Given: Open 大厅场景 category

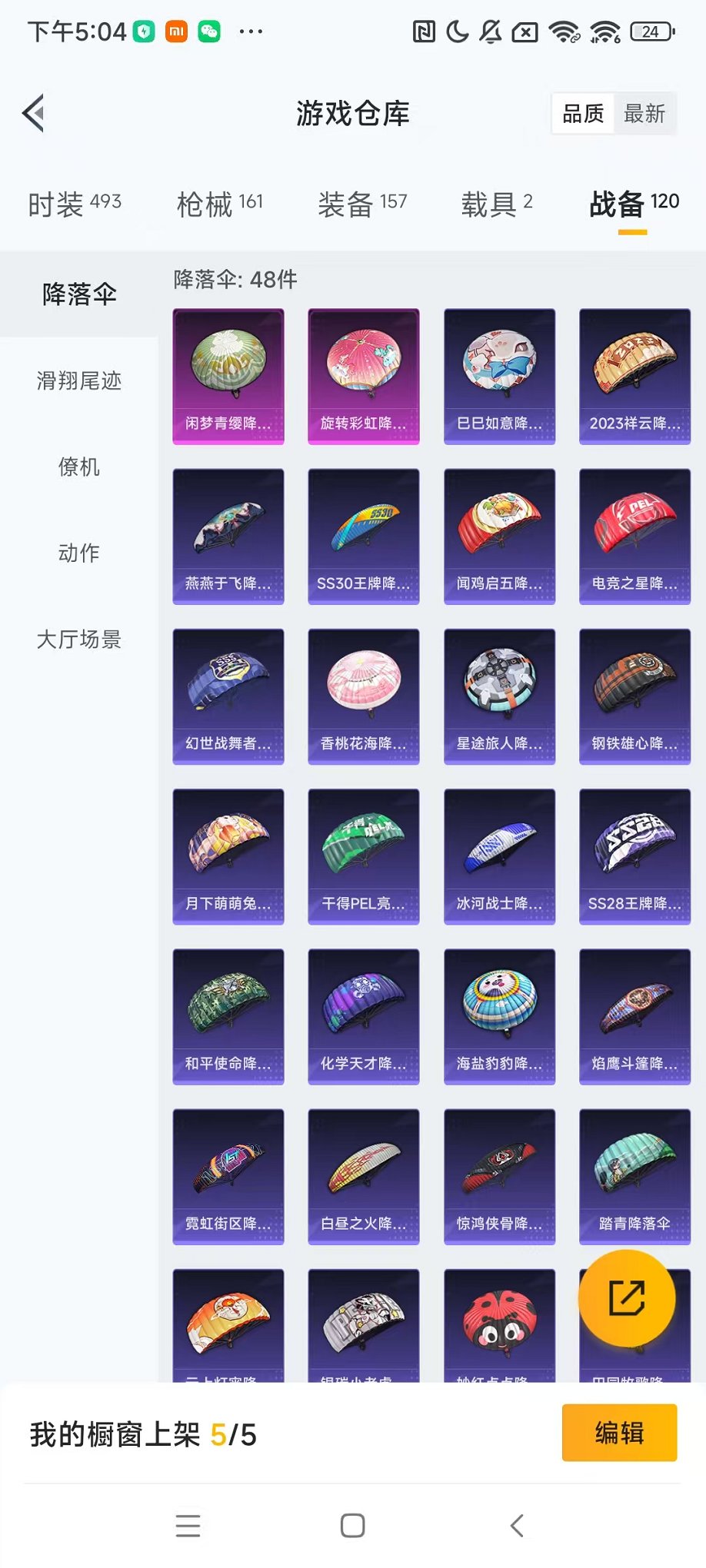Looking at the screenshot, I should [79, 639].
